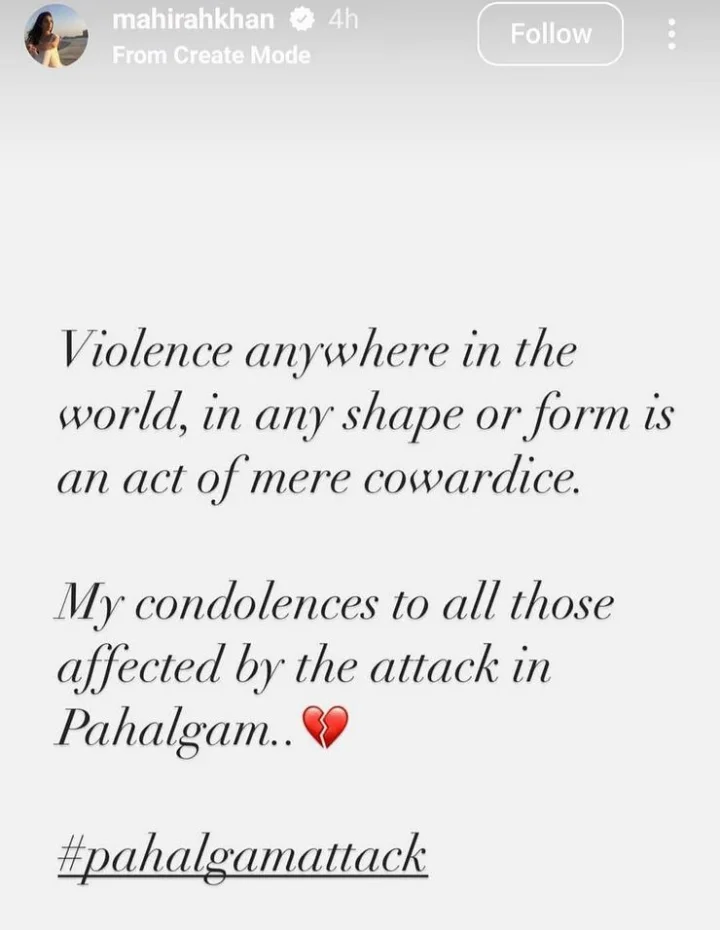Viewport: 720px width, 930px height.
Task: Tap the mahirahkhan username
Action: pos(193,20)
